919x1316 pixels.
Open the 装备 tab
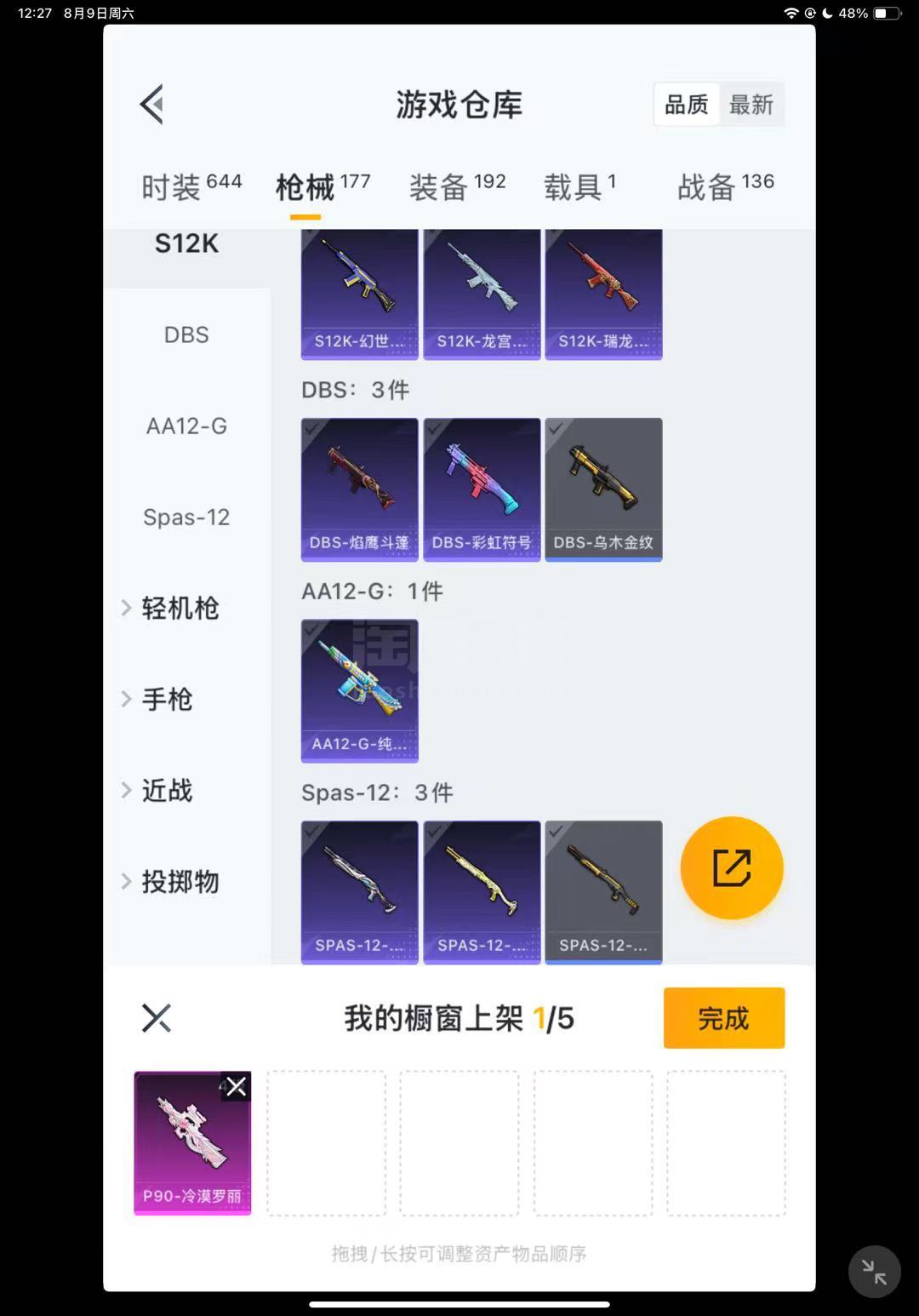tap(457, 186)
